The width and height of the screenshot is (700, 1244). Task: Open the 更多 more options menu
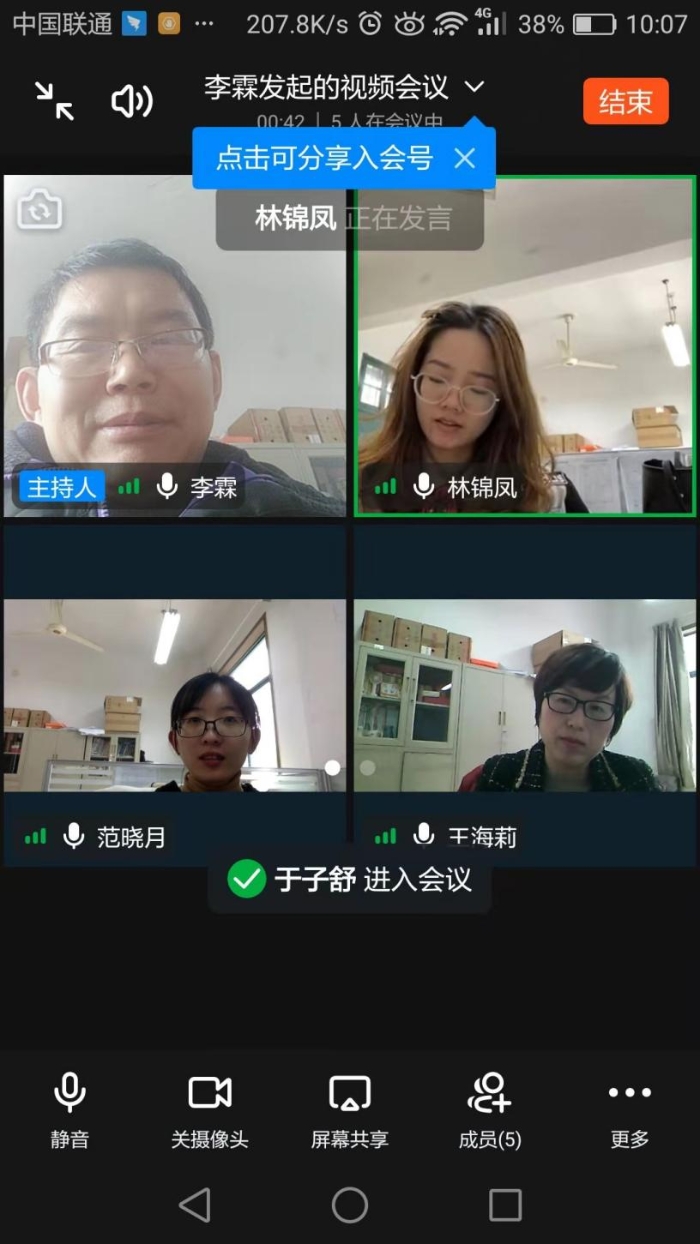(629, 1108)
